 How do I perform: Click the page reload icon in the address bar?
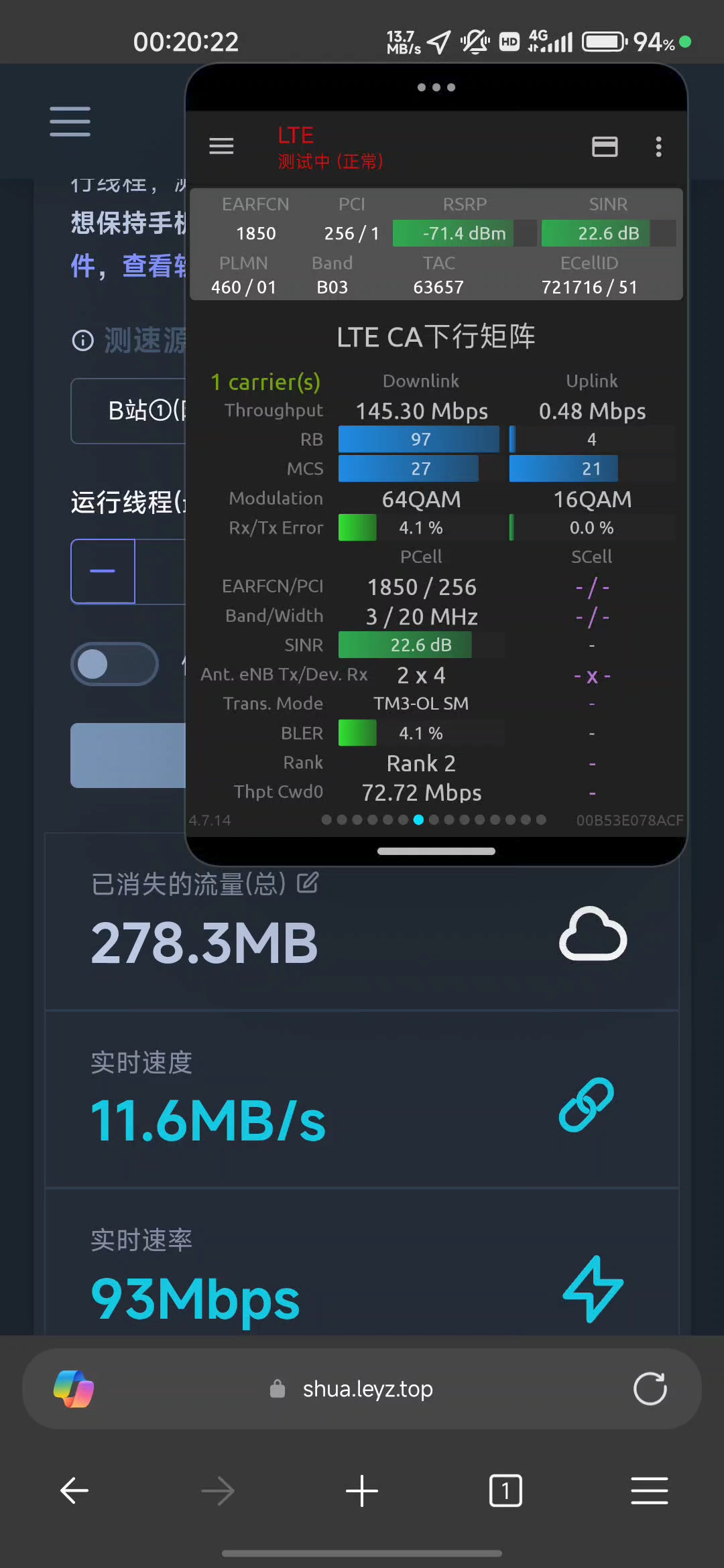tap(650, 1388)
